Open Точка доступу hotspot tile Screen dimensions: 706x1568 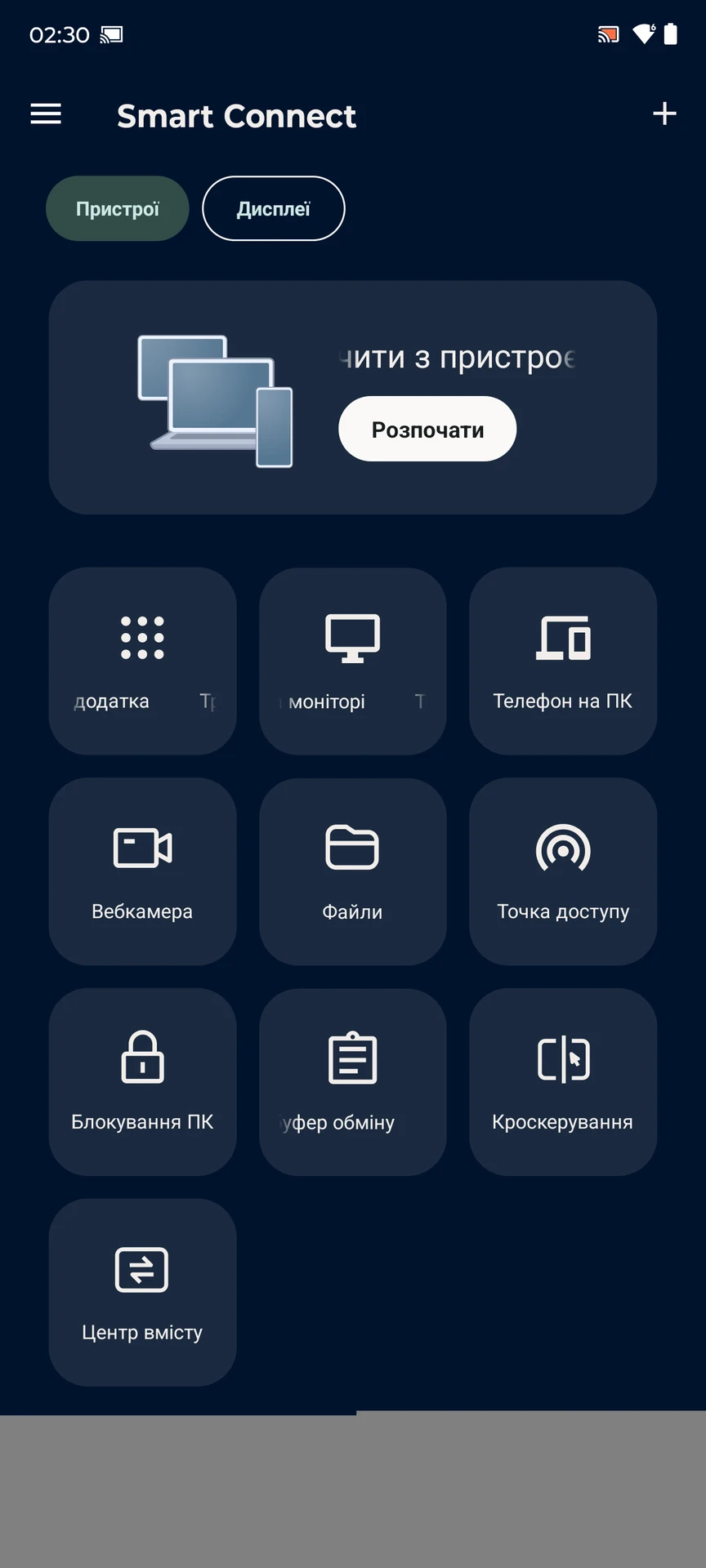[x=563, y=871]
